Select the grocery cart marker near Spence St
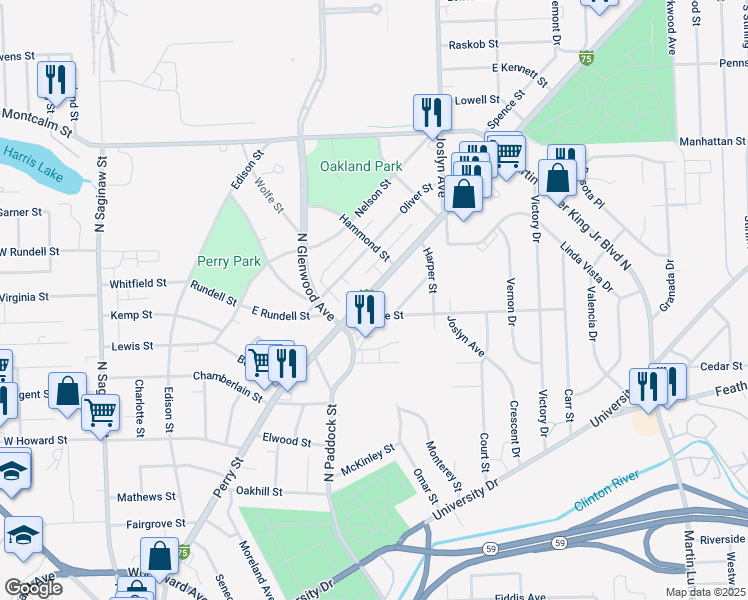 pos(507,154)
